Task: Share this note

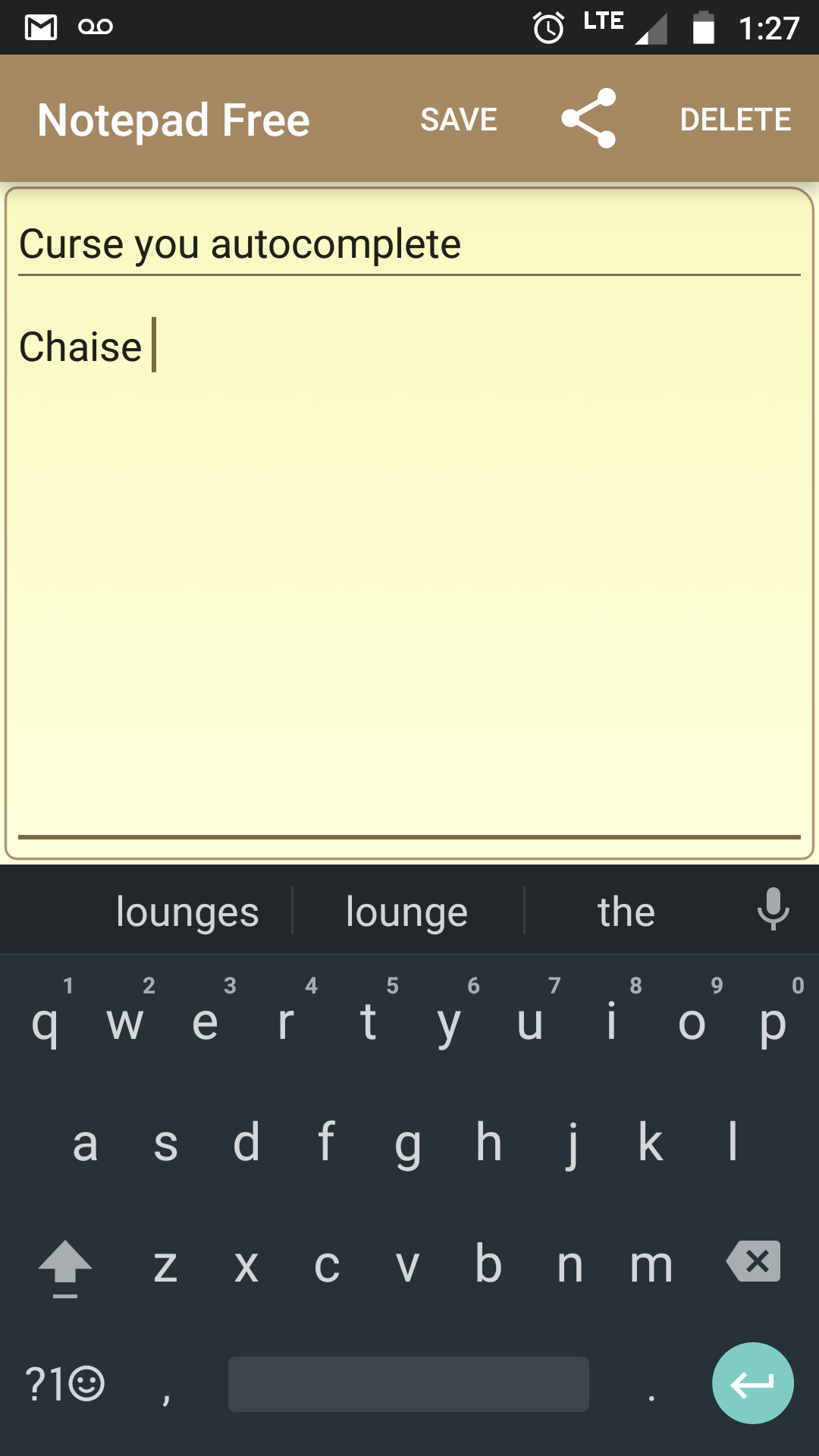Action: (588, 118)
